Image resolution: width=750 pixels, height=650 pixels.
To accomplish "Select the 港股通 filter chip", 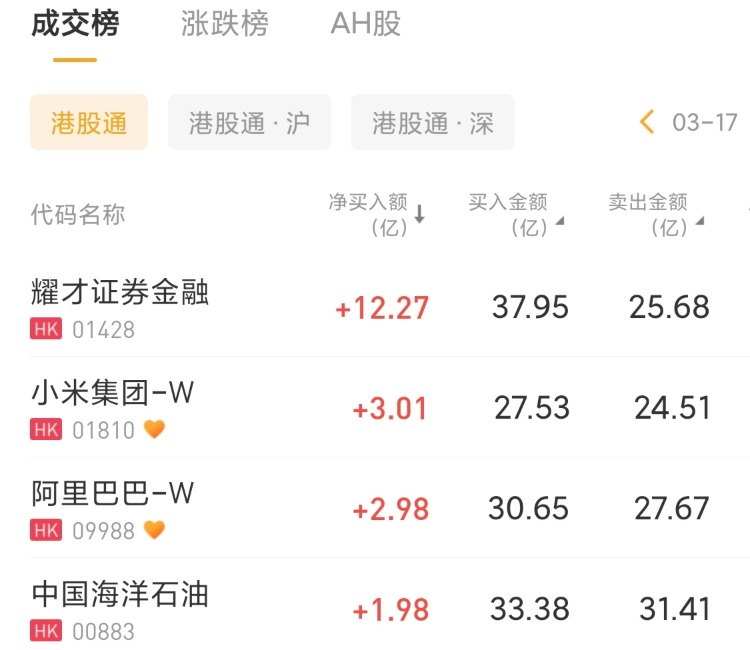I will click(x=89, y=123).
